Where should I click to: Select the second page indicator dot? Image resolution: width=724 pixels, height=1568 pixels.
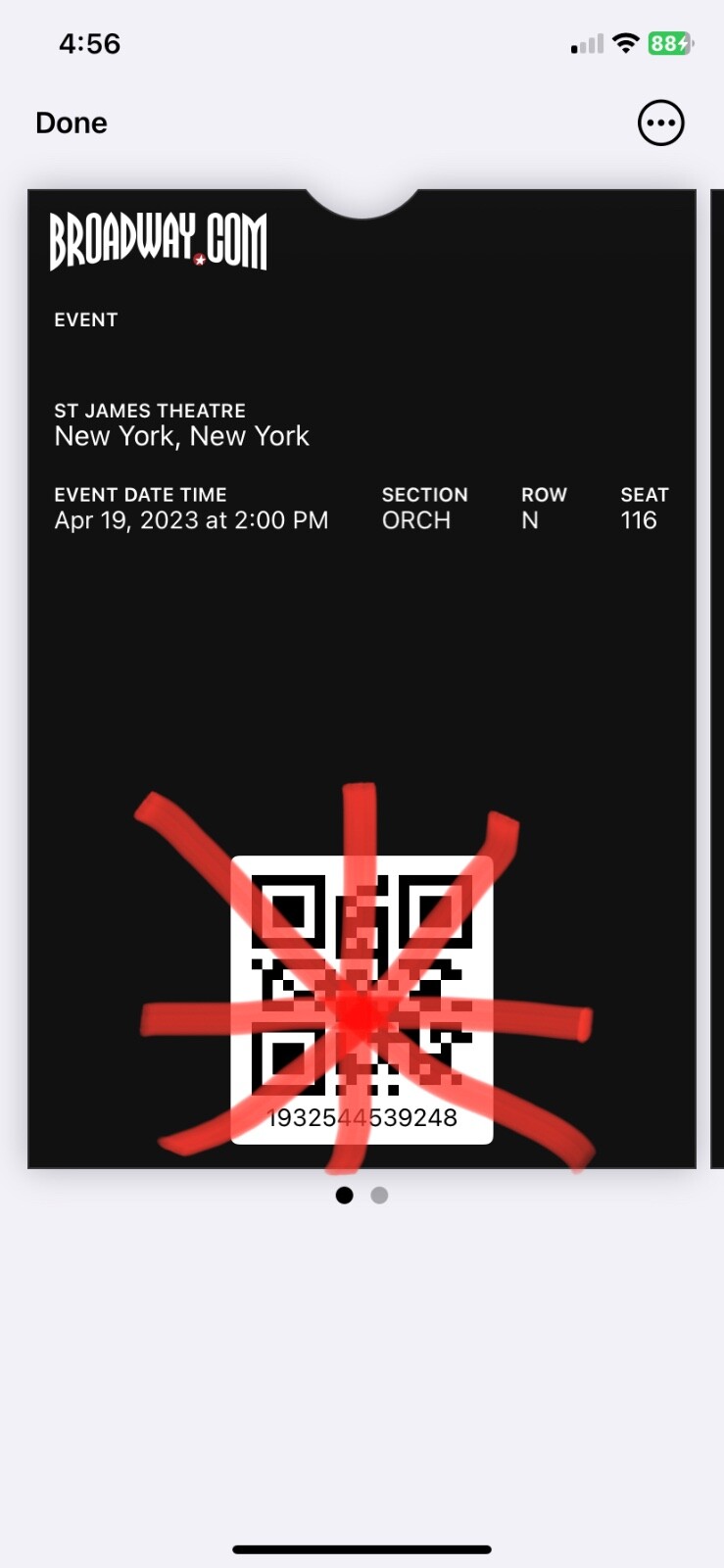pos(379,1195)
